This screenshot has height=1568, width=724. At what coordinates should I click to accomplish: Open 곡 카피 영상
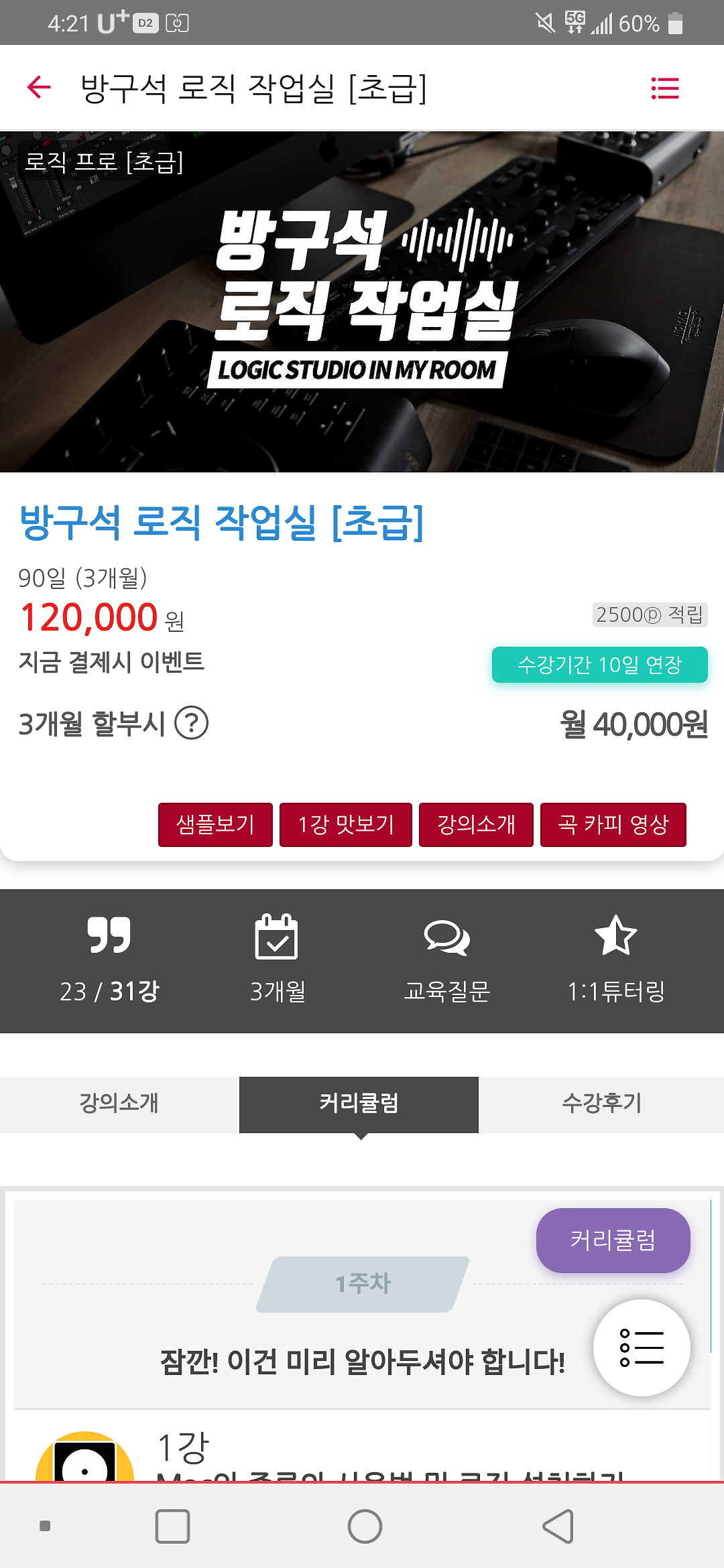[x=613, y=824]
